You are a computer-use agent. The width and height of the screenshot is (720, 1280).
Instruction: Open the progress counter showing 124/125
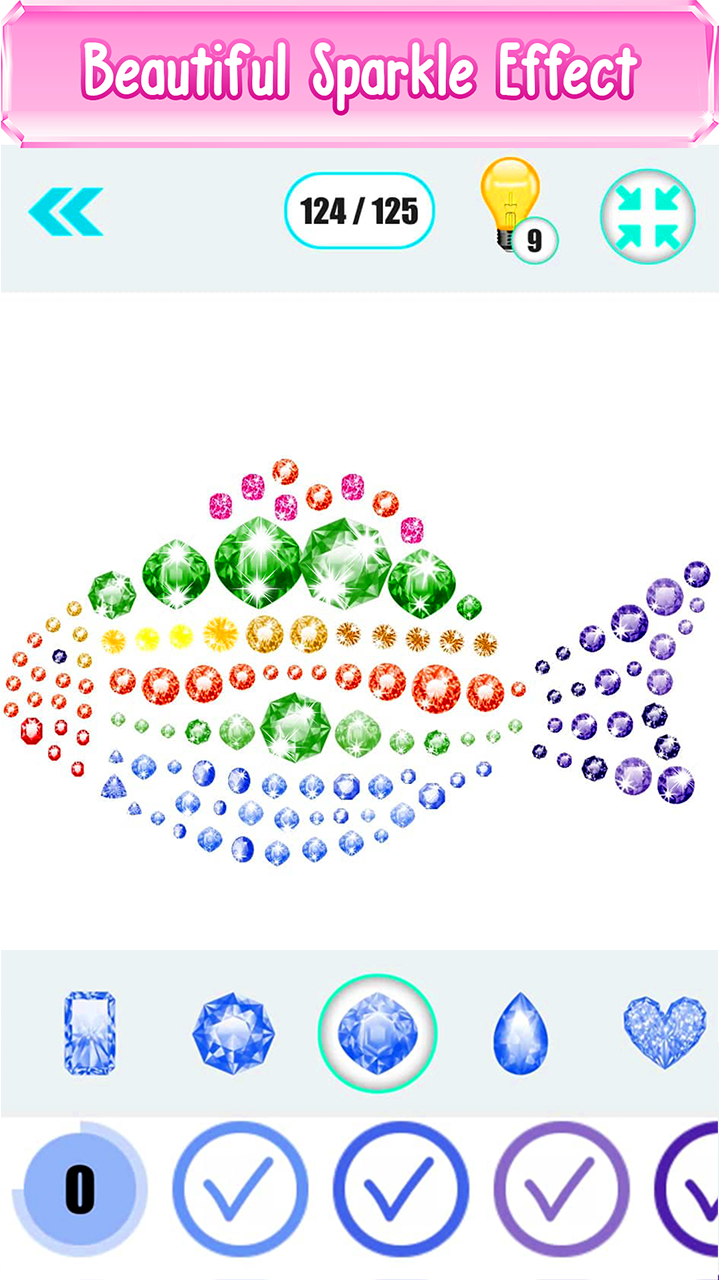point(359,212)
